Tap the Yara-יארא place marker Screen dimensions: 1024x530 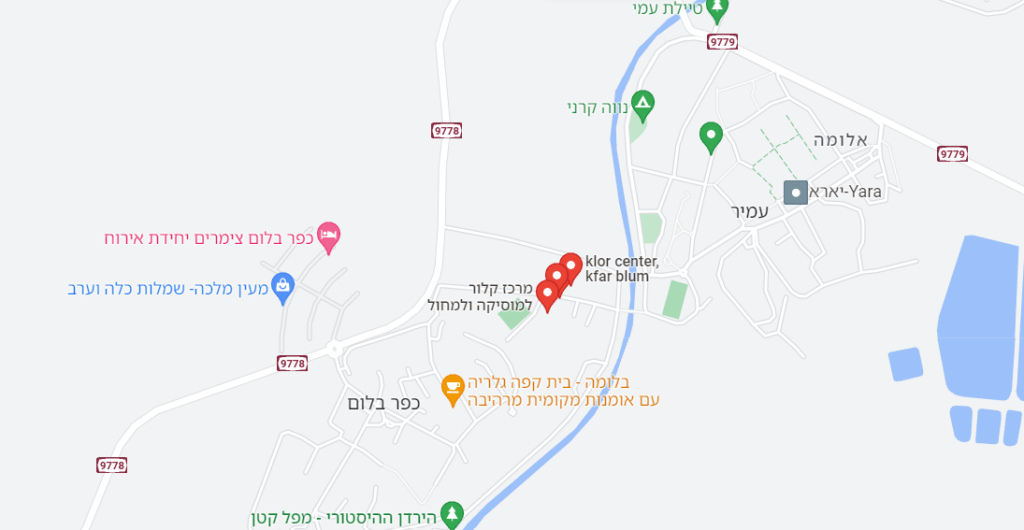pyautogui.click(x=796, y=192)
